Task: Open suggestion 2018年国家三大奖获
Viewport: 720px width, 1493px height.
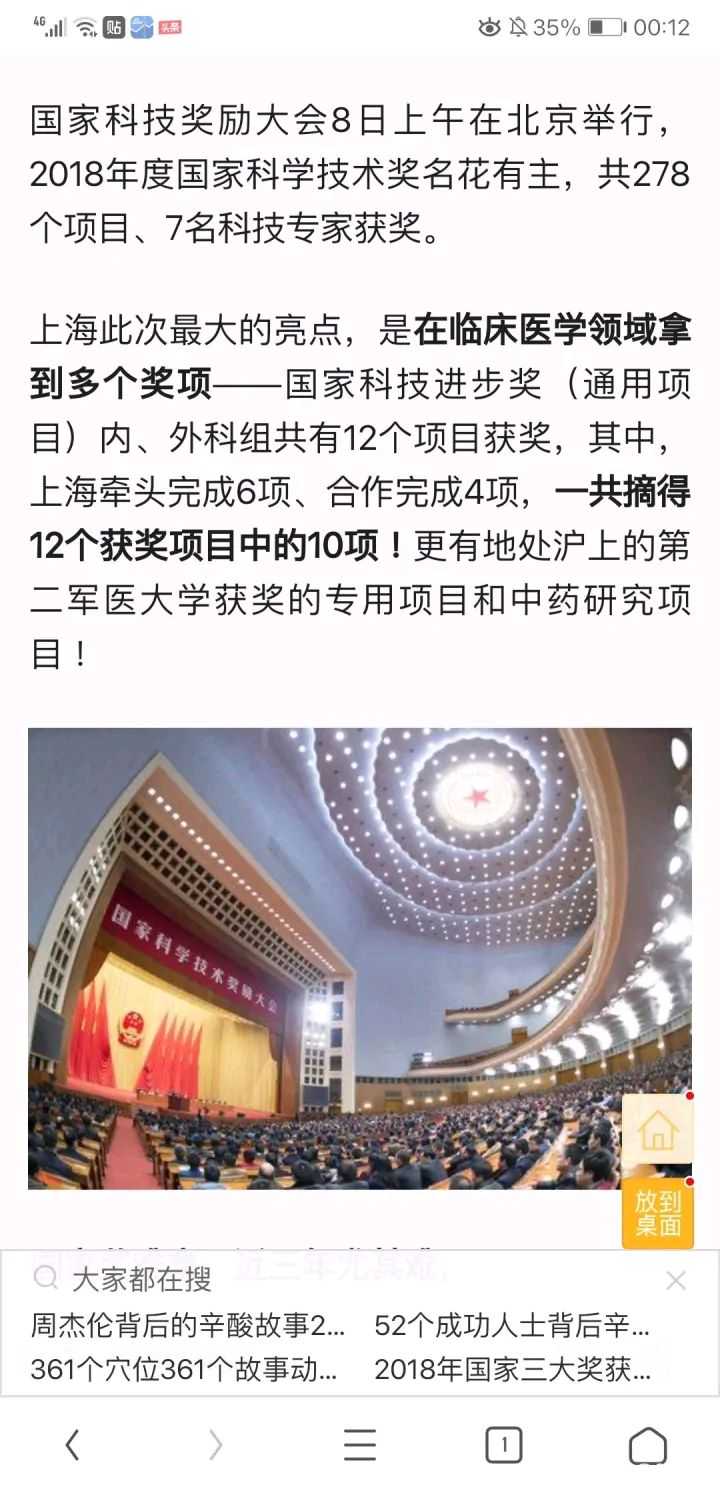Action: 512,1369
